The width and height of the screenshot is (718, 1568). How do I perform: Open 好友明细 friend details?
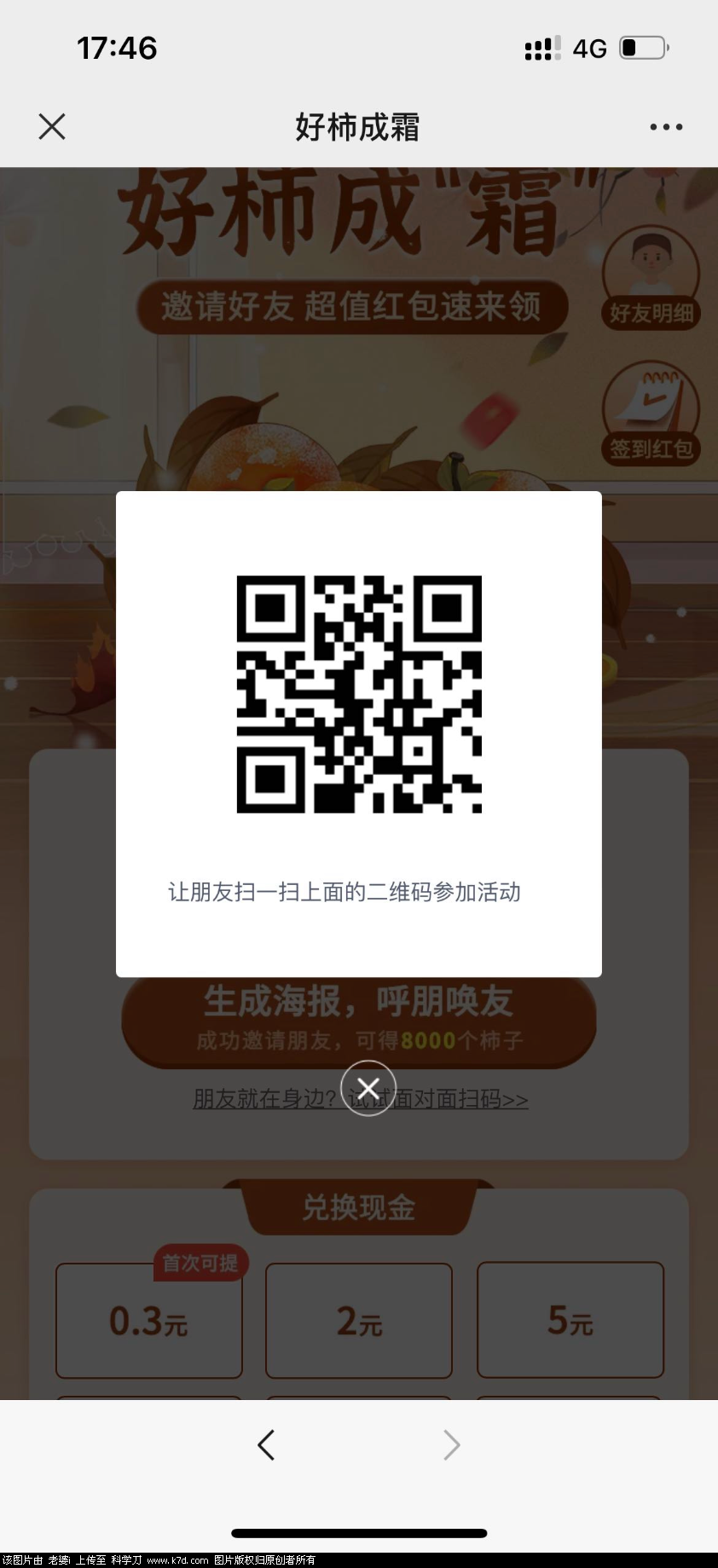pyautogui.click(x=651, y=281)
